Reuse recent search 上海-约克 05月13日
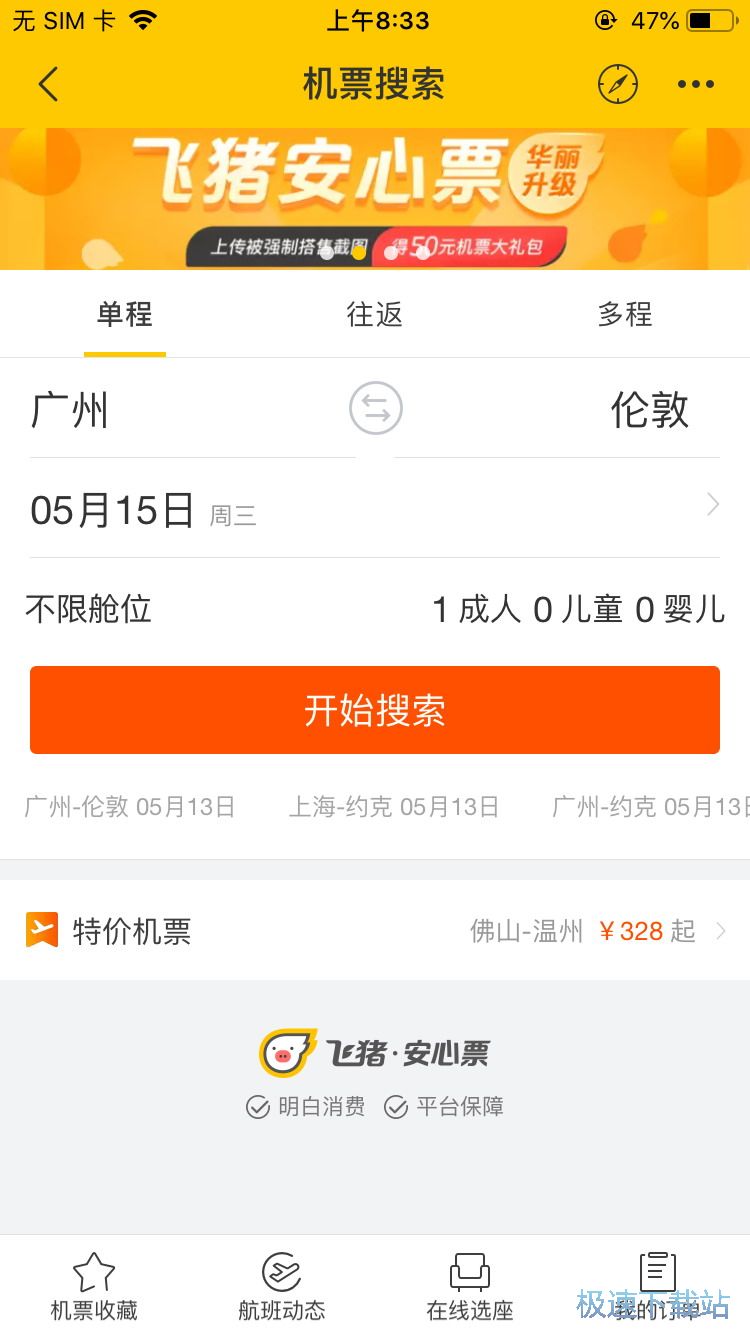The height and width of the screenshot is (1334, 750). click(394, 807)
